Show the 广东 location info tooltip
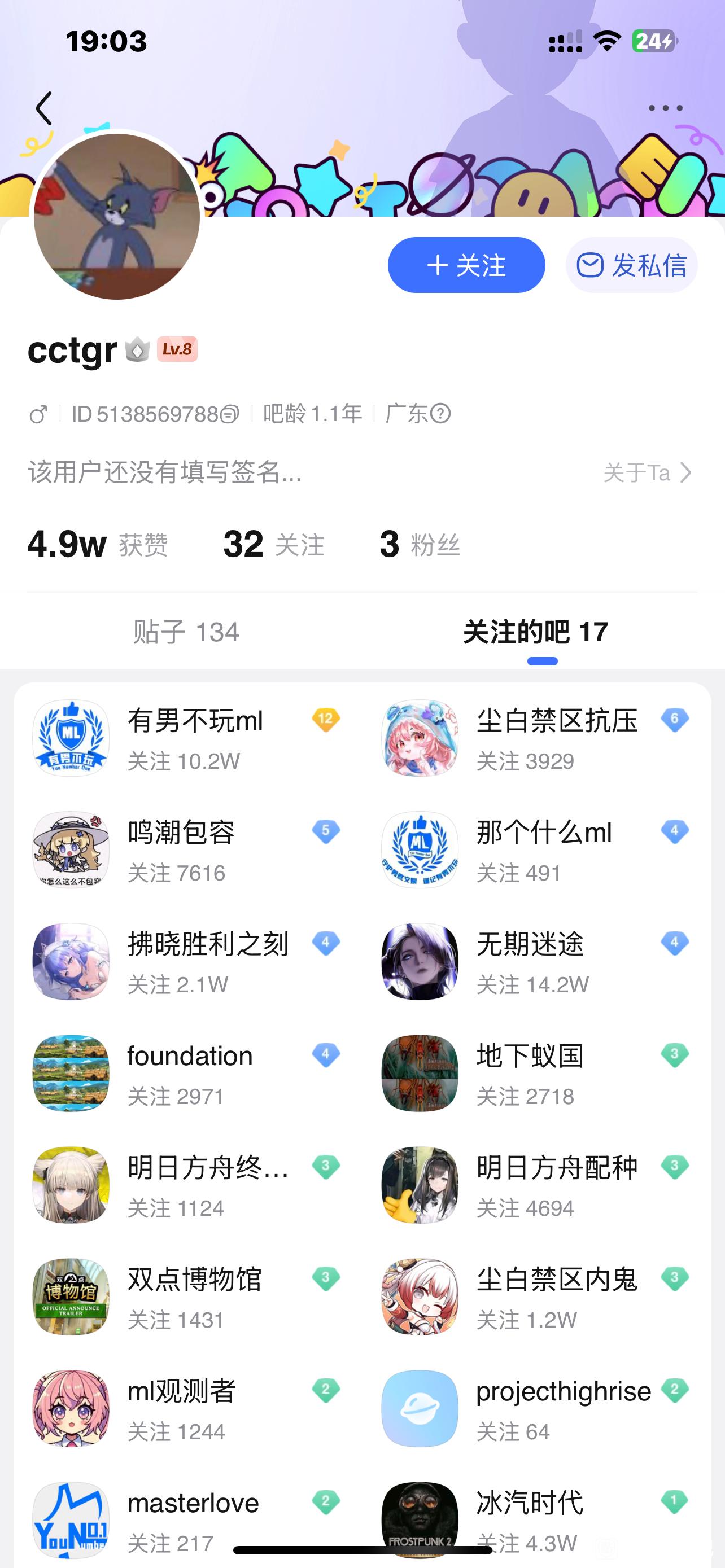This screenshot has height=1568, width=725. (440, 414)
